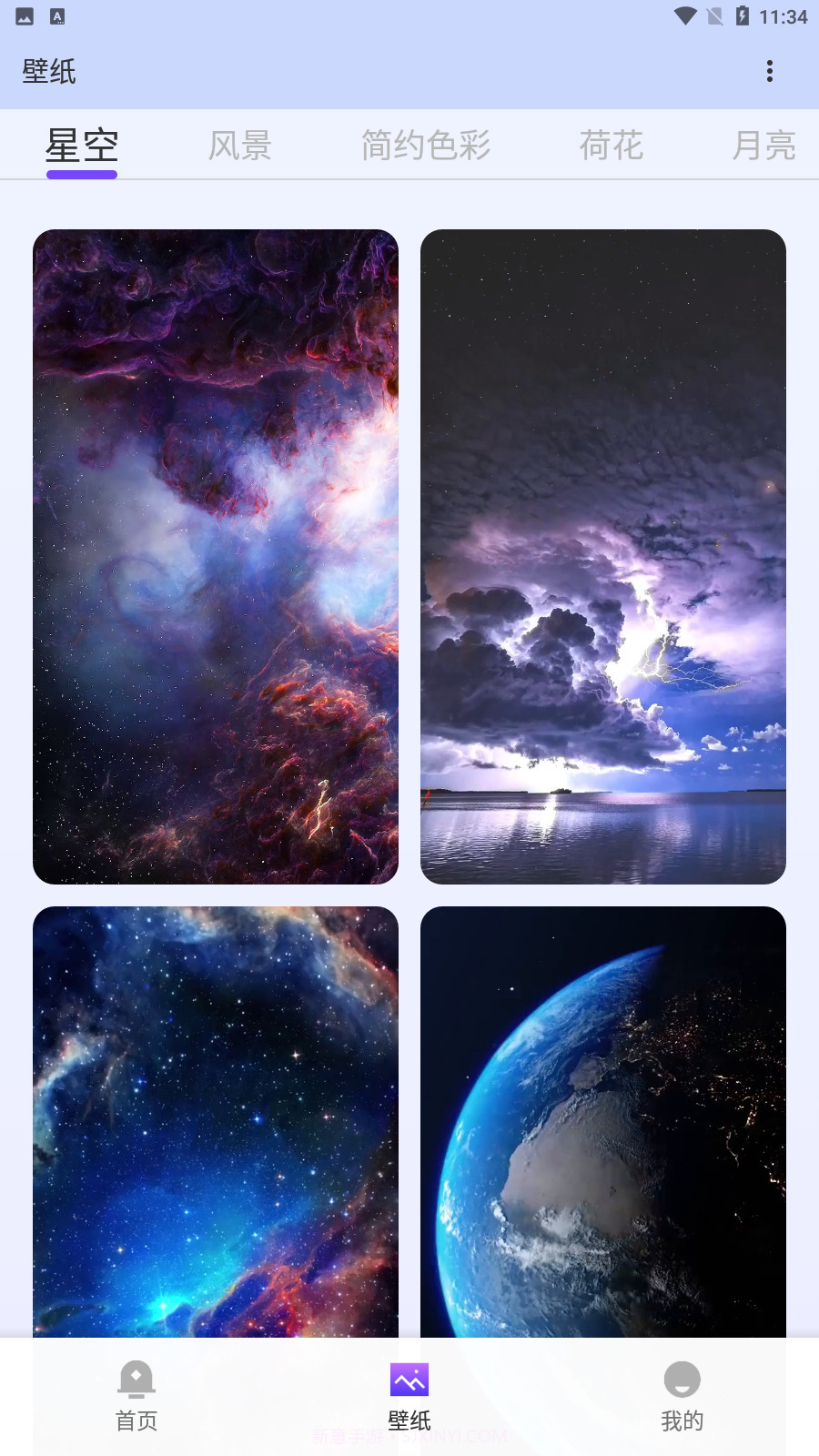Tap the 壁纸 bottom navigation item
This screenshot has height=1456, width=819.
(409, 1397)
